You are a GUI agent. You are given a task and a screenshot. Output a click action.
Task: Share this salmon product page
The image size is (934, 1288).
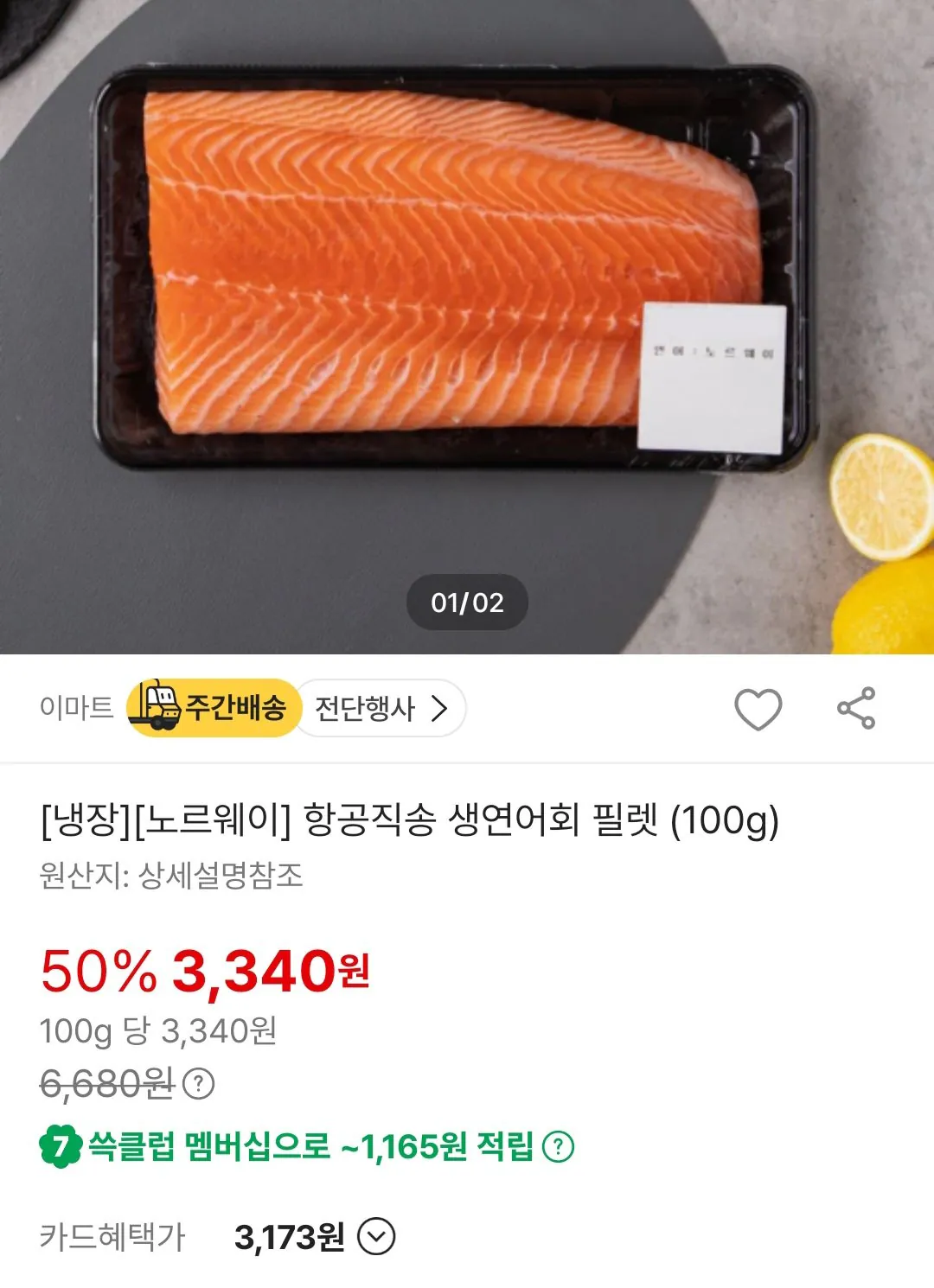[856, 709]
